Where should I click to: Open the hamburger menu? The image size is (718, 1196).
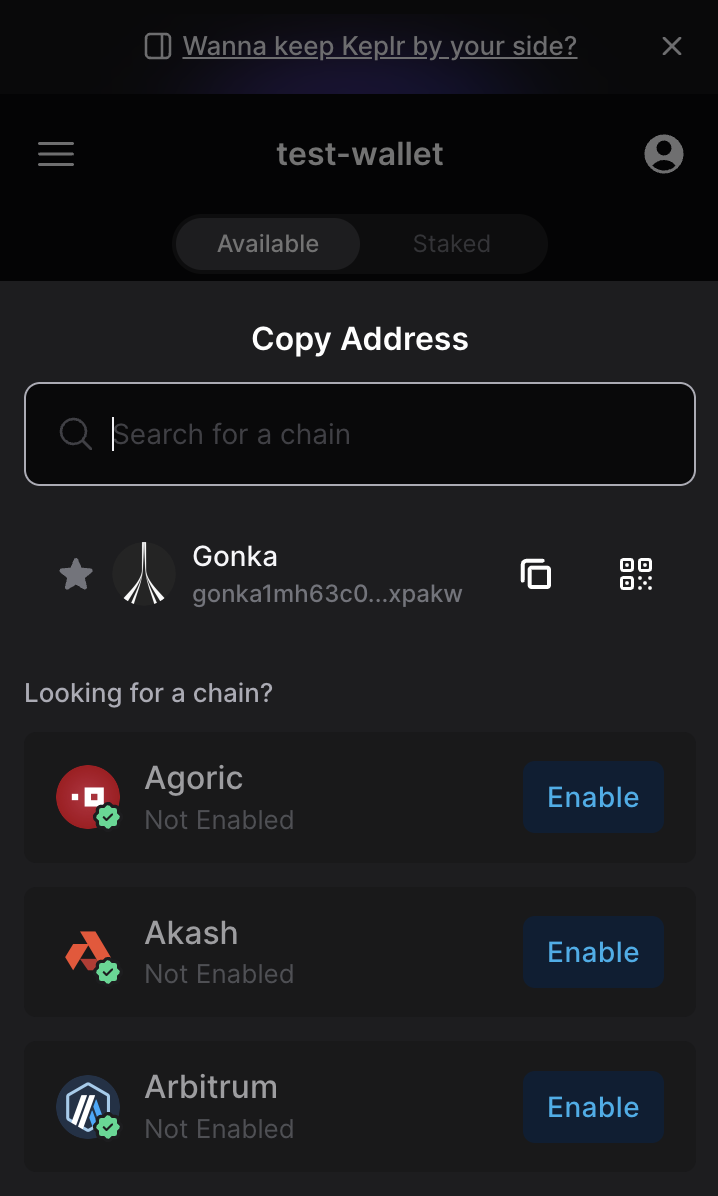coord(56,154)
